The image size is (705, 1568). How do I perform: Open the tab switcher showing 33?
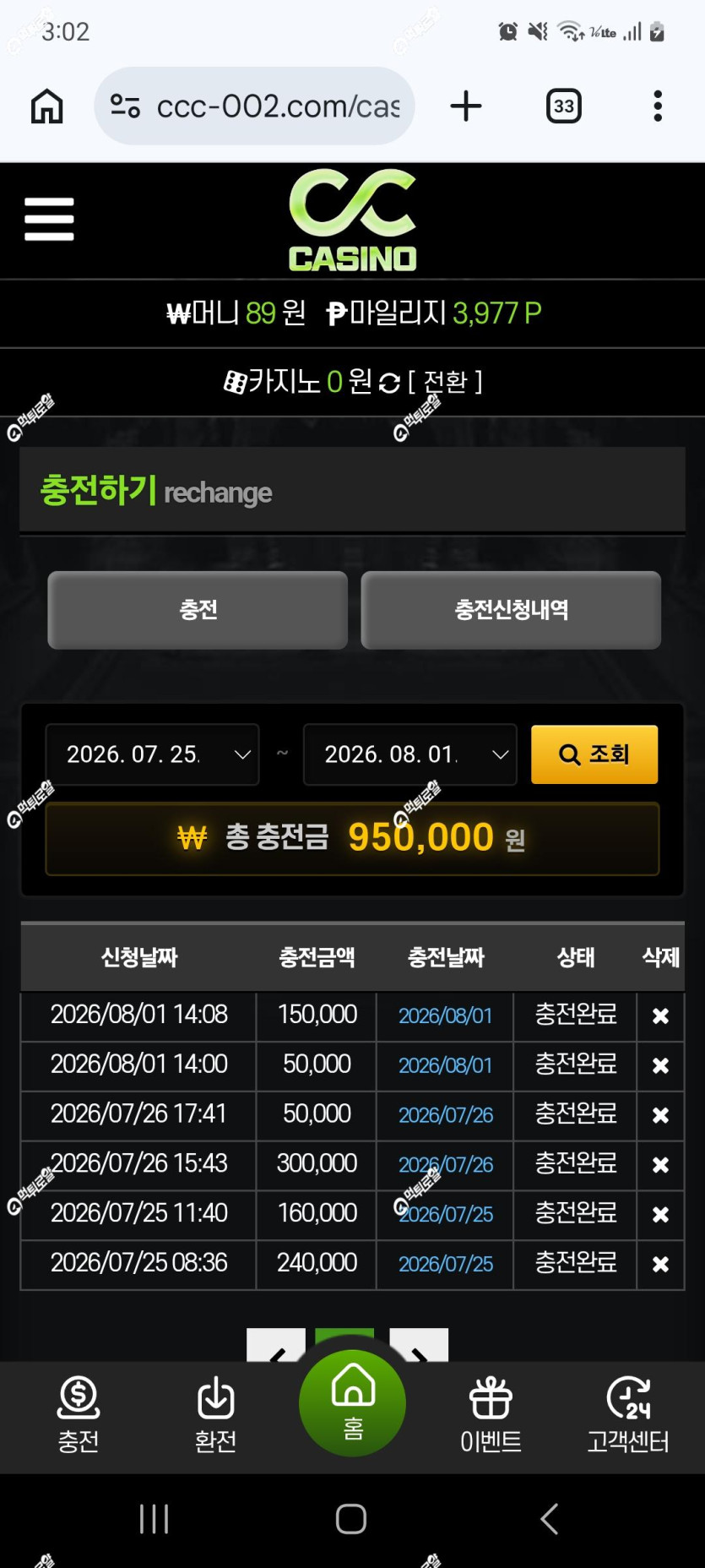(563, 106)
